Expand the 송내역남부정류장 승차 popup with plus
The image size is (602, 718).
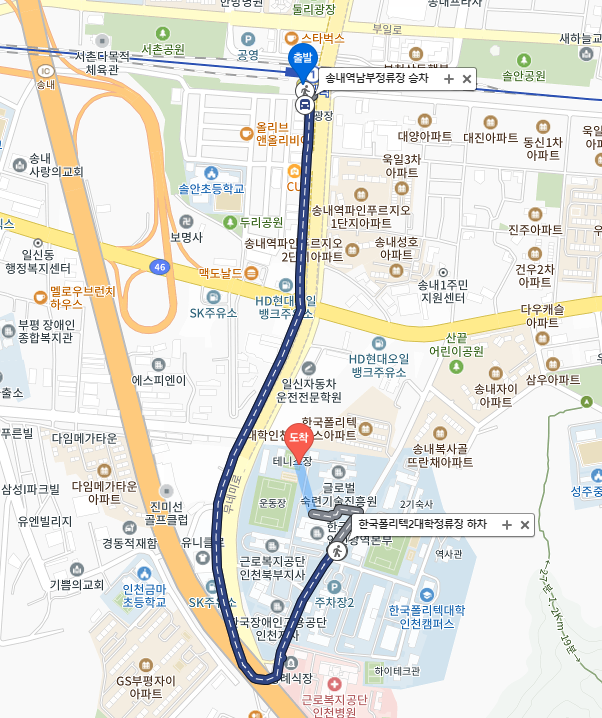[449, 79]
